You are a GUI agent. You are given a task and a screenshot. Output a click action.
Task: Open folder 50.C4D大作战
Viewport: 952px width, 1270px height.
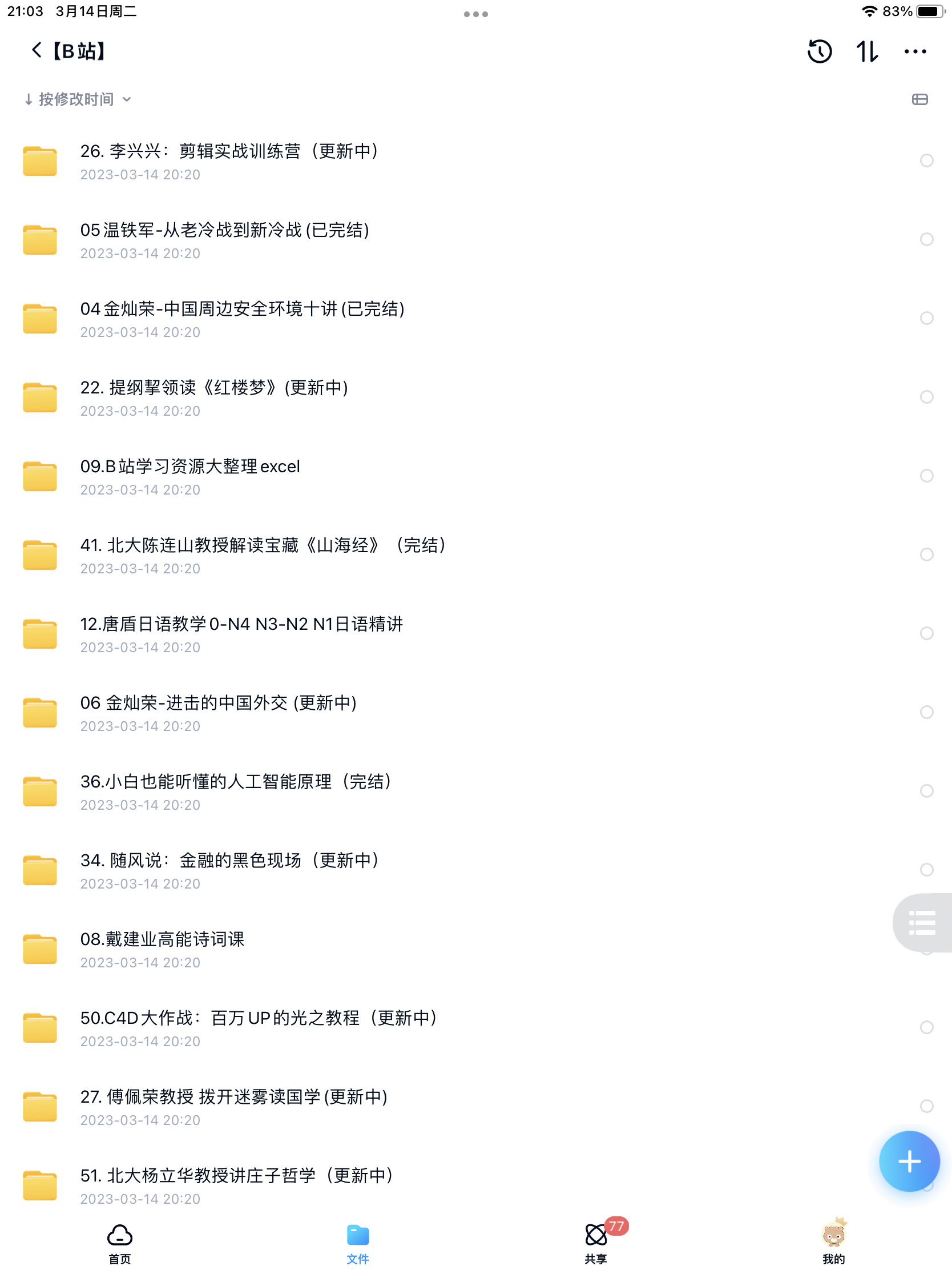click(x=259, y=1027)
